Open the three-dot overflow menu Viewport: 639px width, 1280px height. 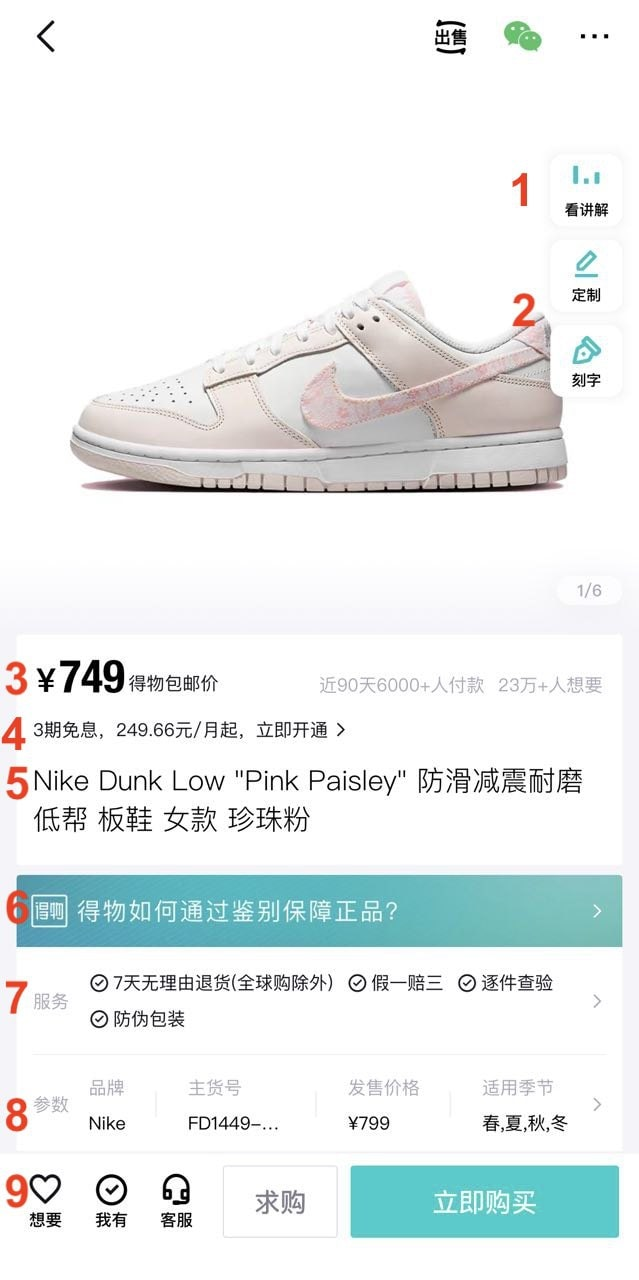[x=594, y=37]
